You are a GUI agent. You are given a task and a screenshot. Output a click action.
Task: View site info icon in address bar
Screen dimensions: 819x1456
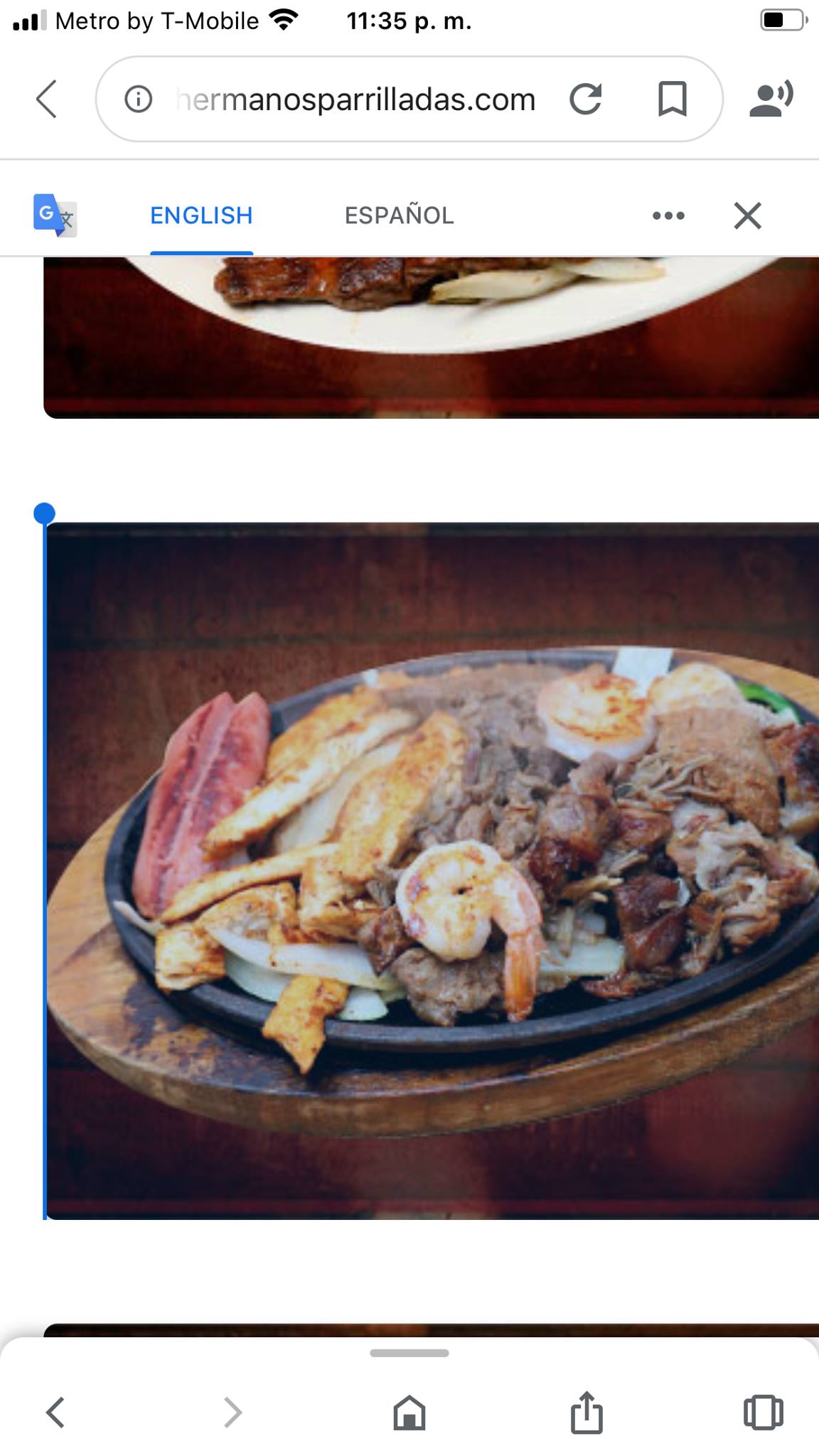point(139,99)
